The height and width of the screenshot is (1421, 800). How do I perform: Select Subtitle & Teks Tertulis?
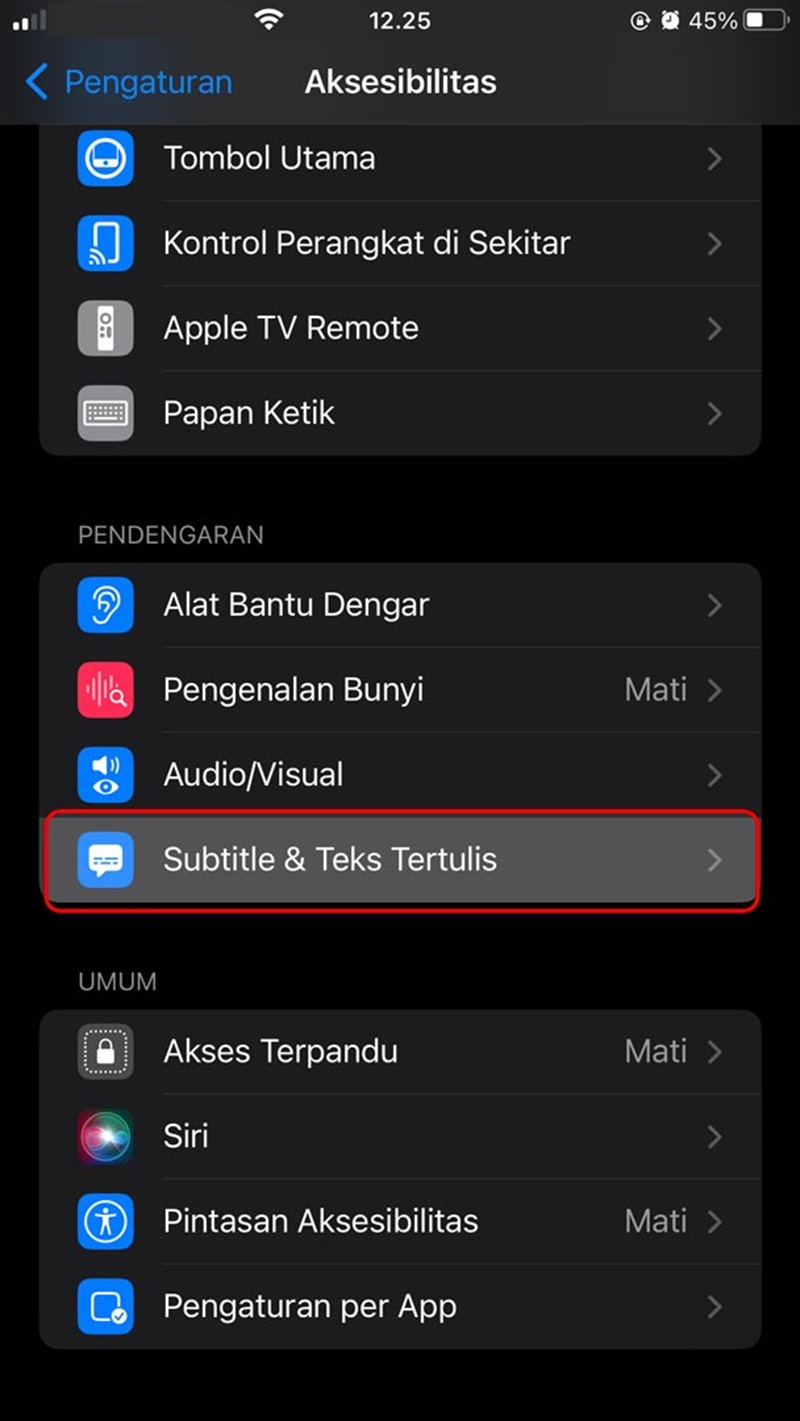pos(400,860)
